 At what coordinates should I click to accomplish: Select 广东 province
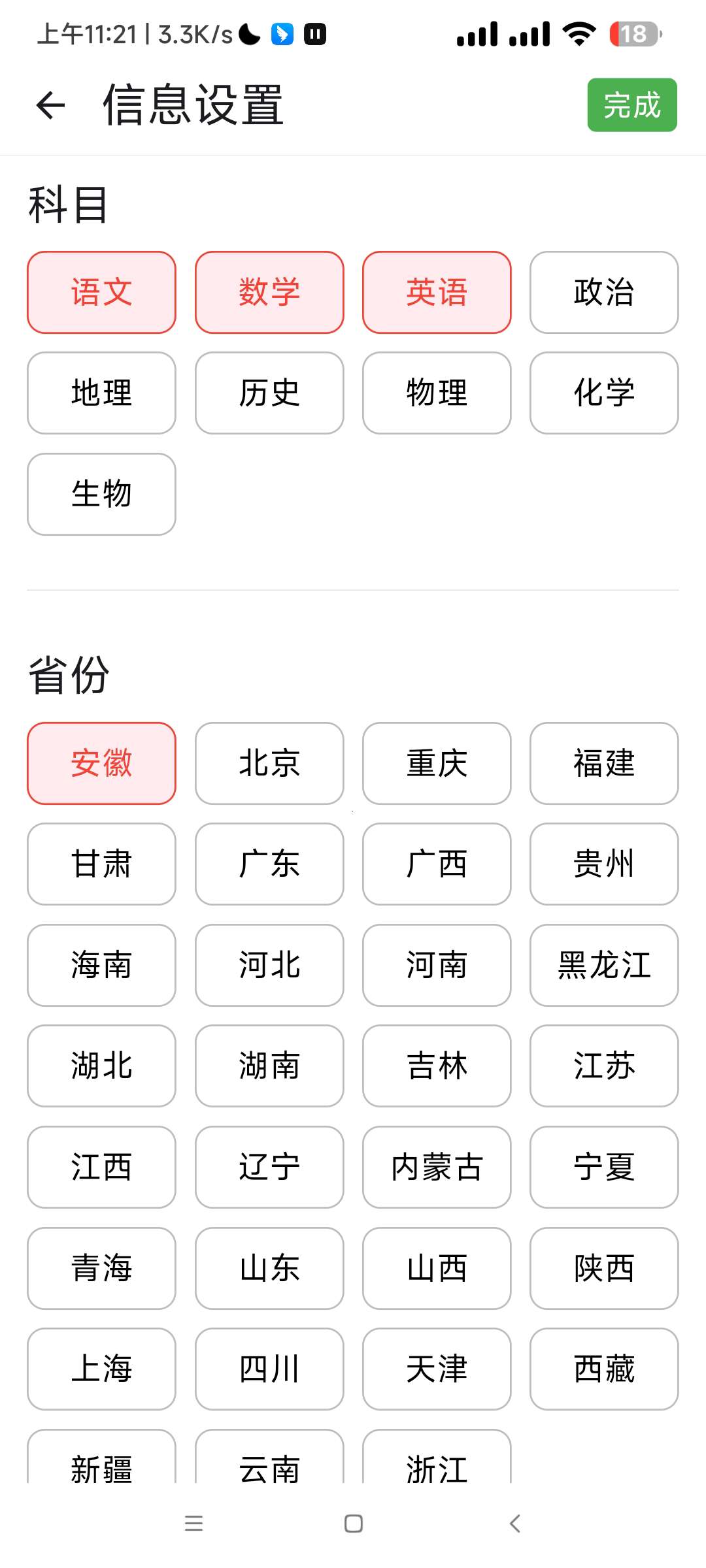(269, 864)
